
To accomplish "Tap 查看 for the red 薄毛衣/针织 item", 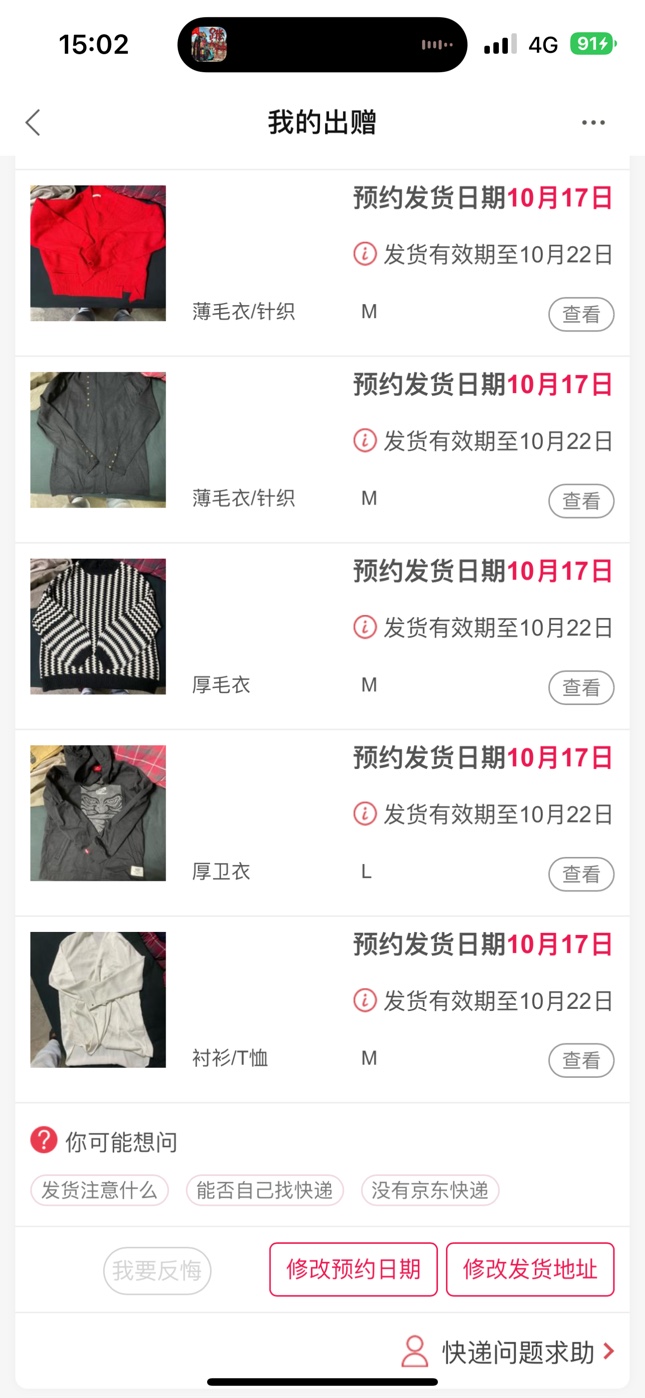I will tap(580, 315).
